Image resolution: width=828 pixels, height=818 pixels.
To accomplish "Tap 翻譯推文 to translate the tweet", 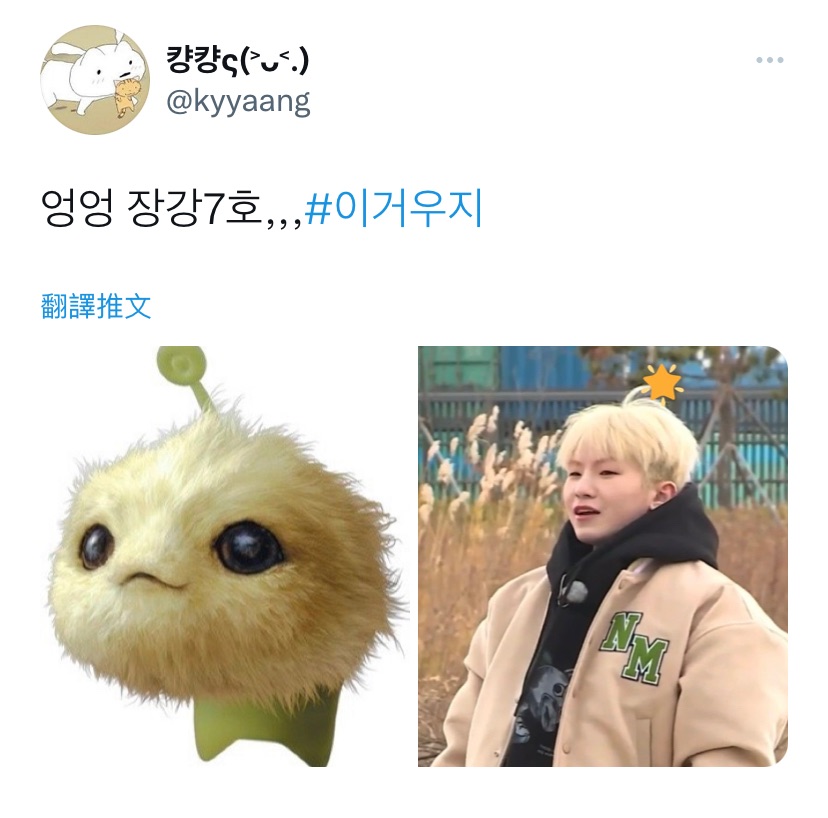I will 96,306.
